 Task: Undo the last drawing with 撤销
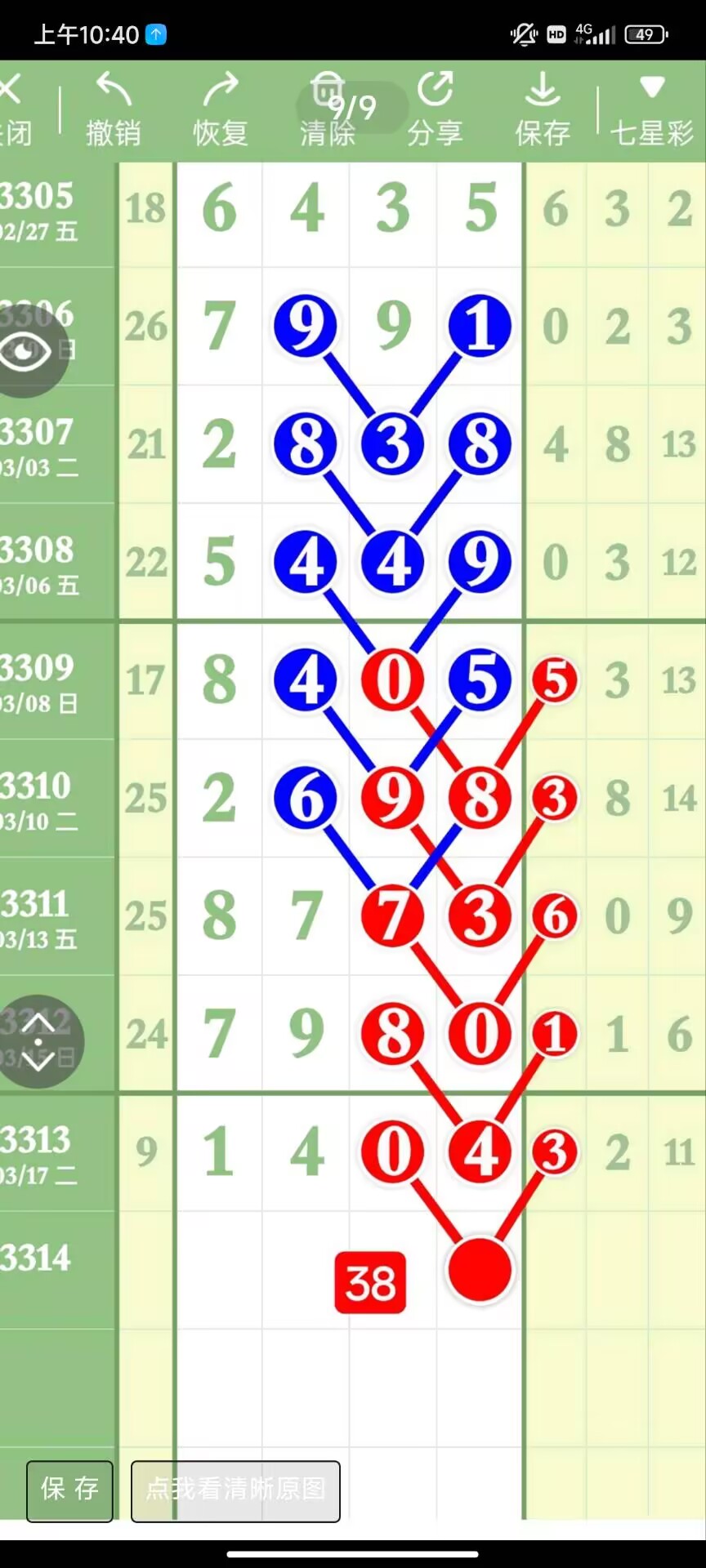114,110
